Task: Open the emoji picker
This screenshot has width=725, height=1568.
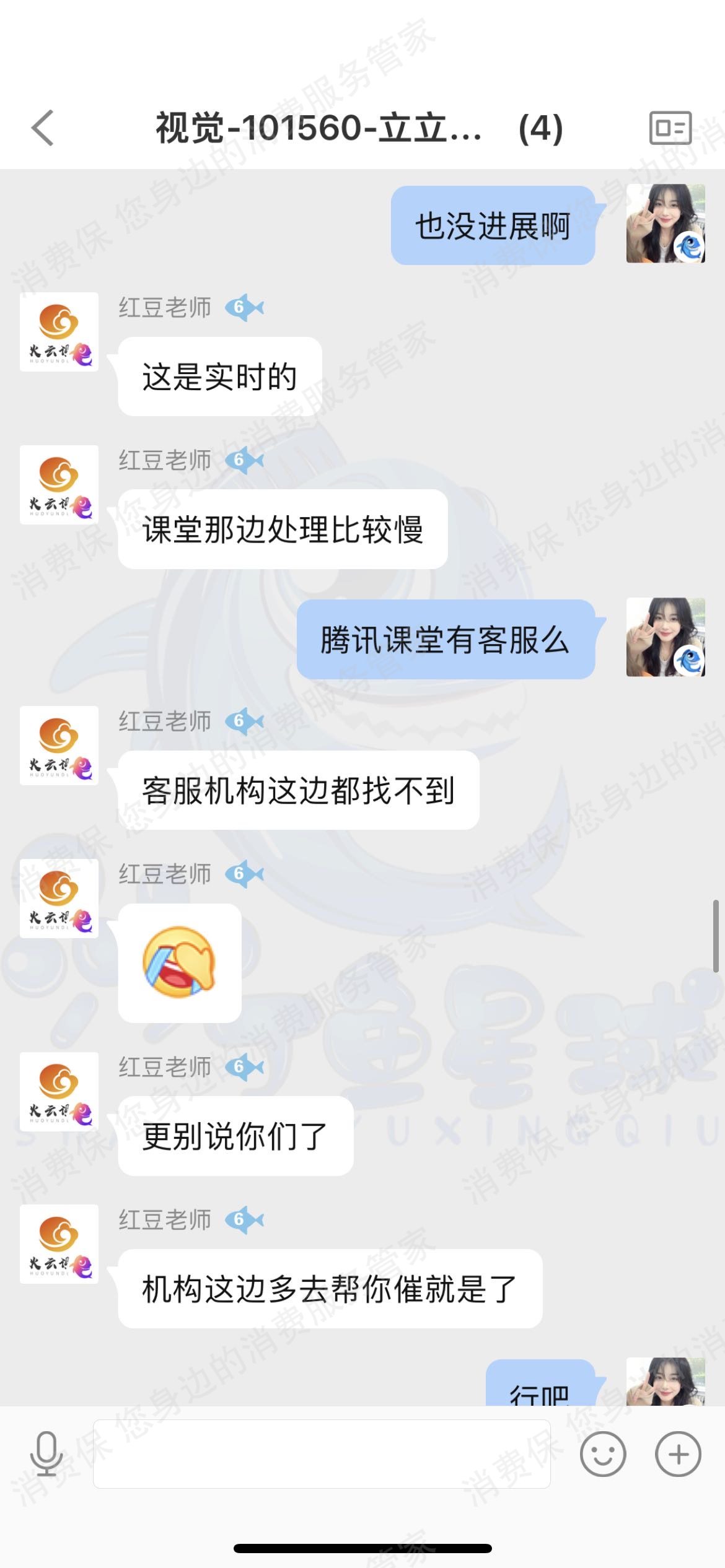Action: click(602, 1453)
